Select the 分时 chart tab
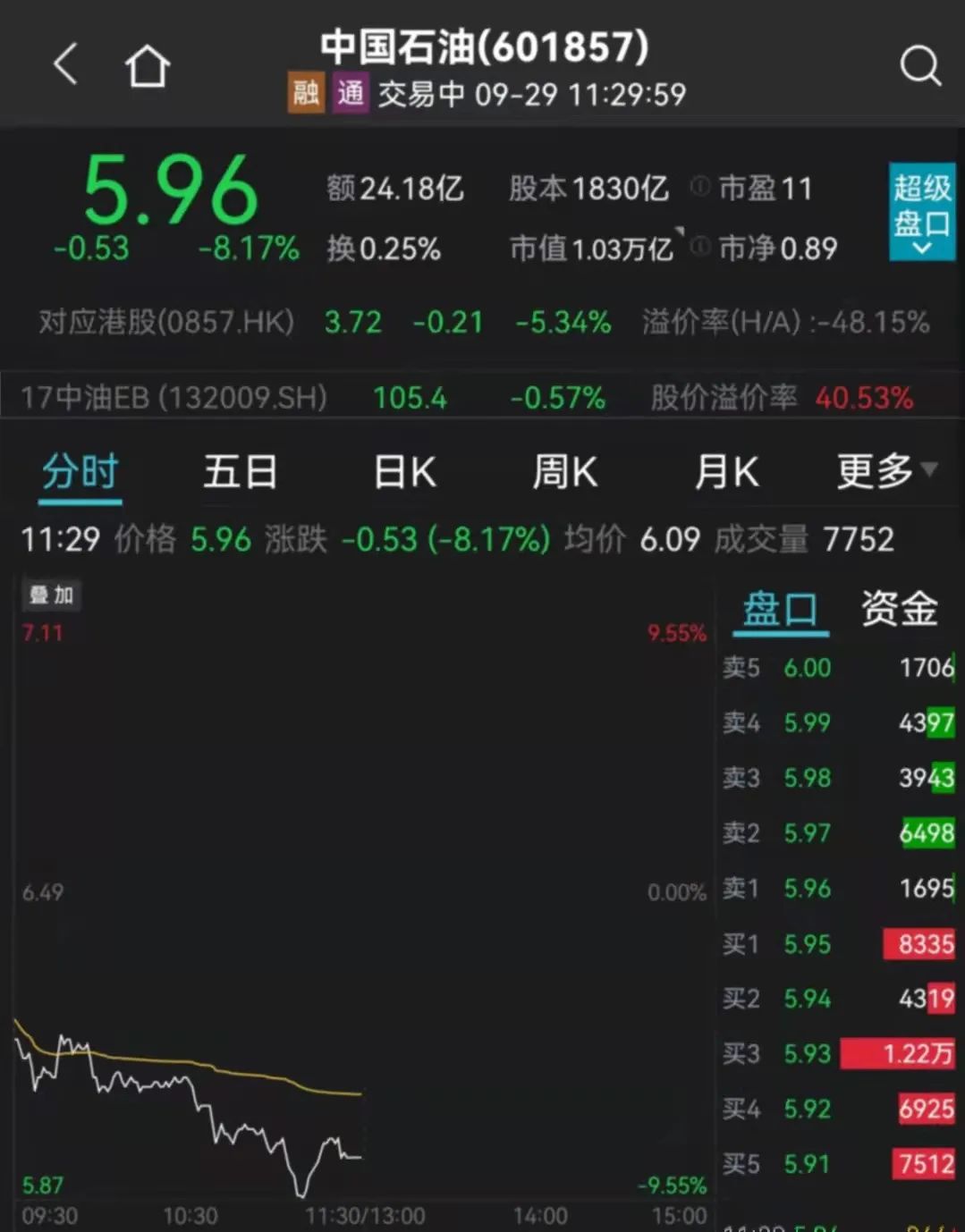965x1232 pixels. (x=80, y=471)
